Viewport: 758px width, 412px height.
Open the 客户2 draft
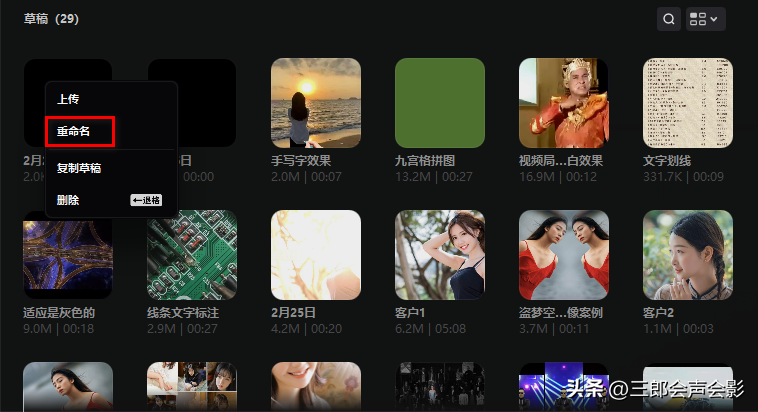[x=688, y=254]
